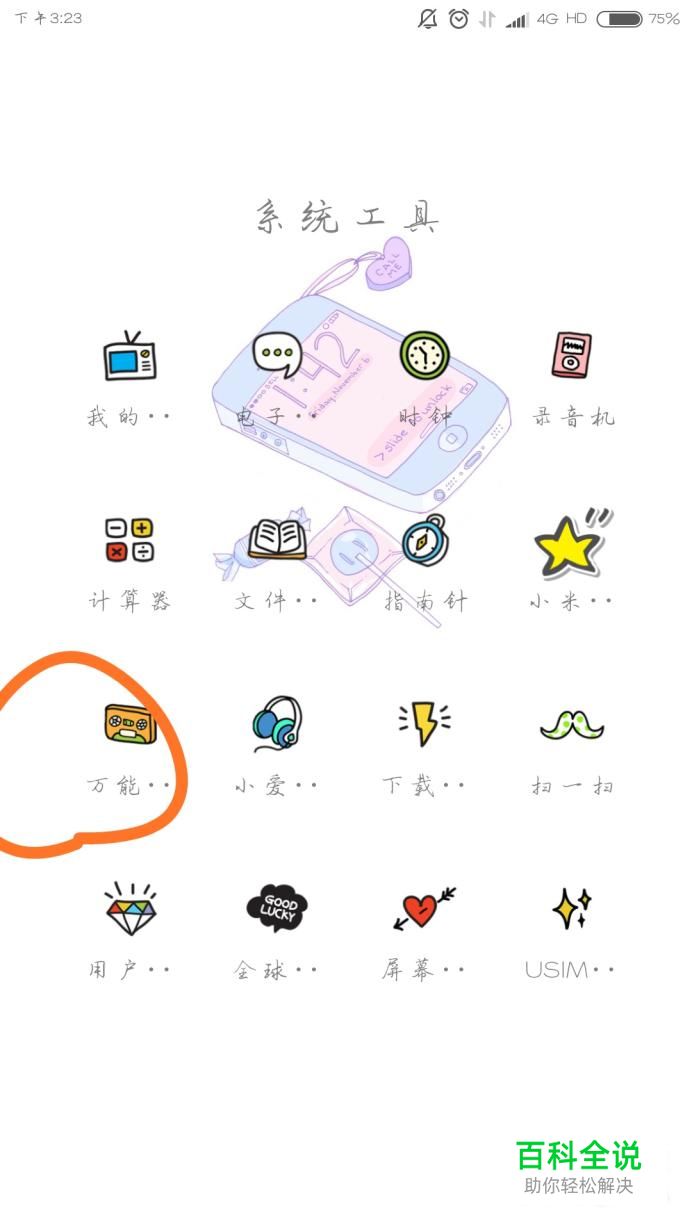Open the 用户 diamond app
This screenshot has height=1230, width=692.
coord(129,908)
